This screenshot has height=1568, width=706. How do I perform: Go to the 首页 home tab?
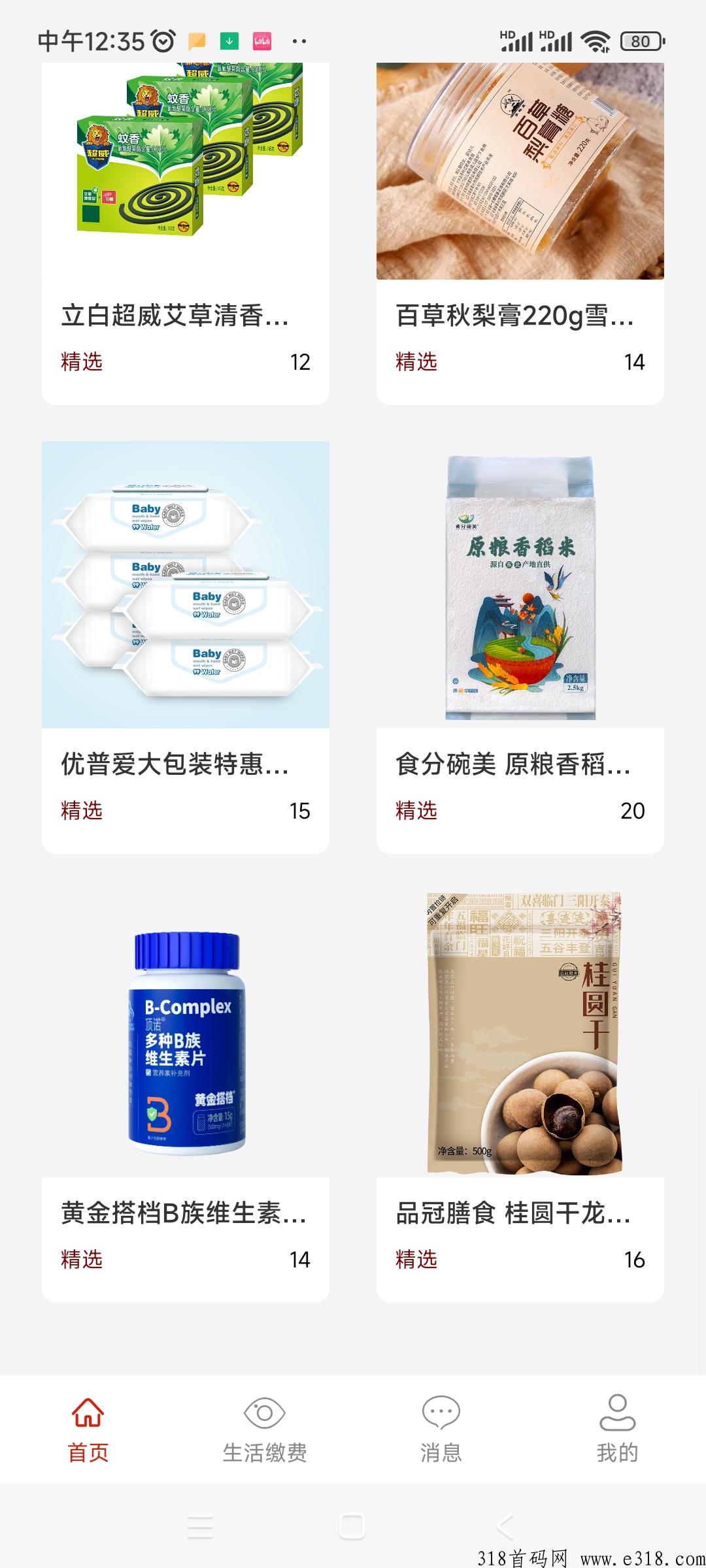(x=88, y=1429)
